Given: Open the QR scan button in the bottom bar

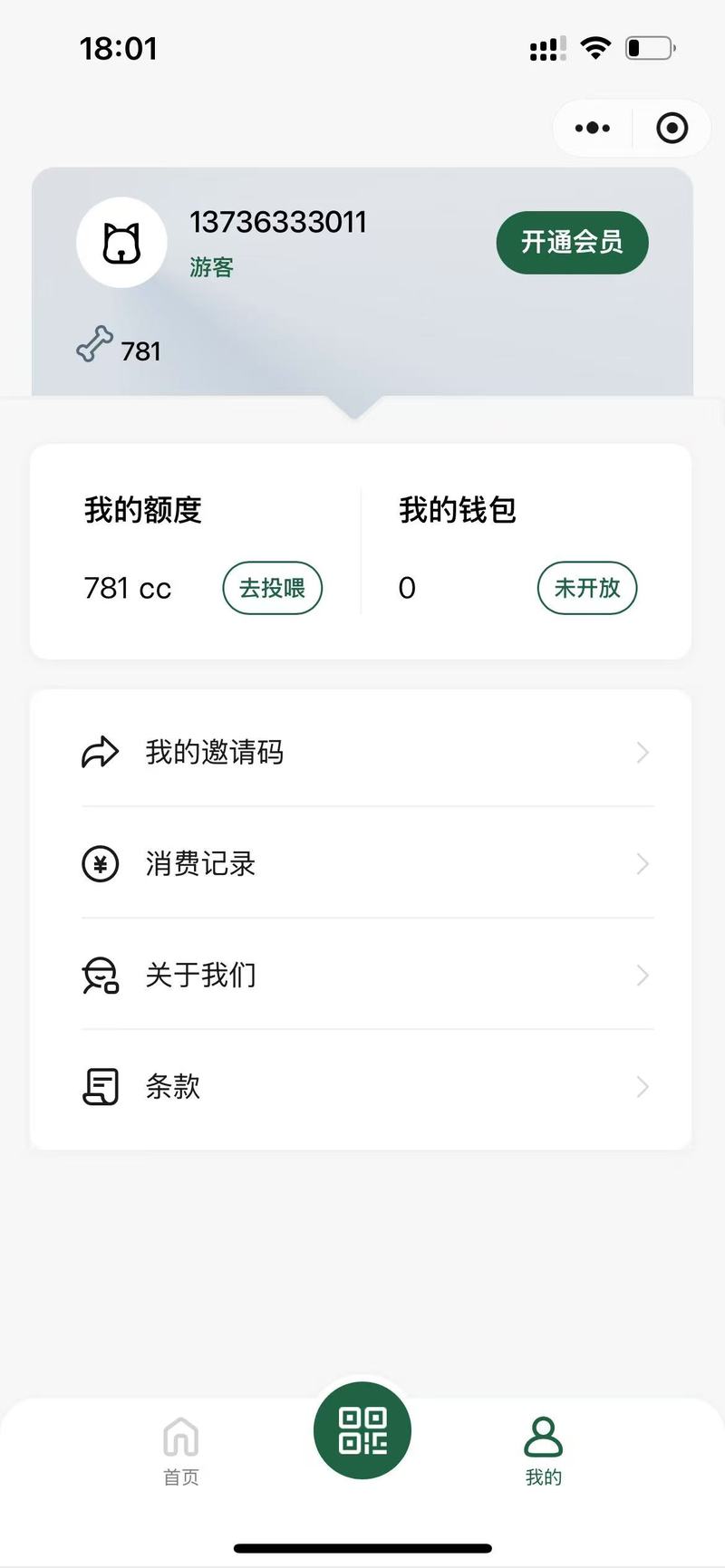Looking at the screenshot, I should [362, 1430].
